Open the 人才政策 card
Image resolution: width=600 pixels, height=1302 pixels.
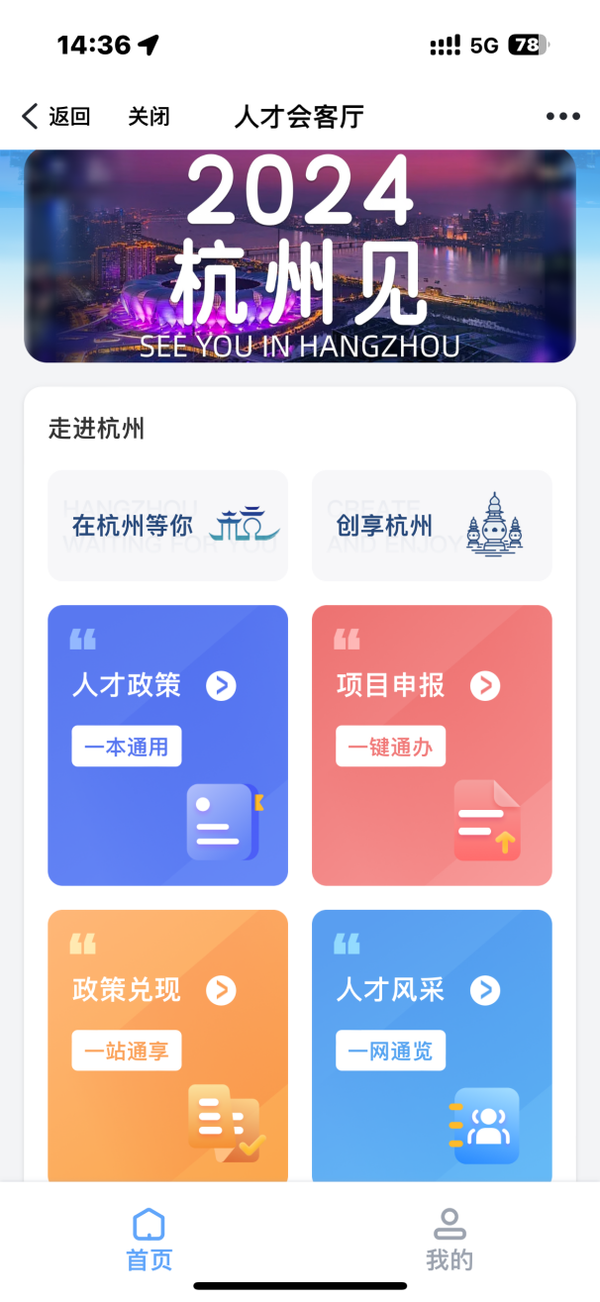[x=168, y=745]
